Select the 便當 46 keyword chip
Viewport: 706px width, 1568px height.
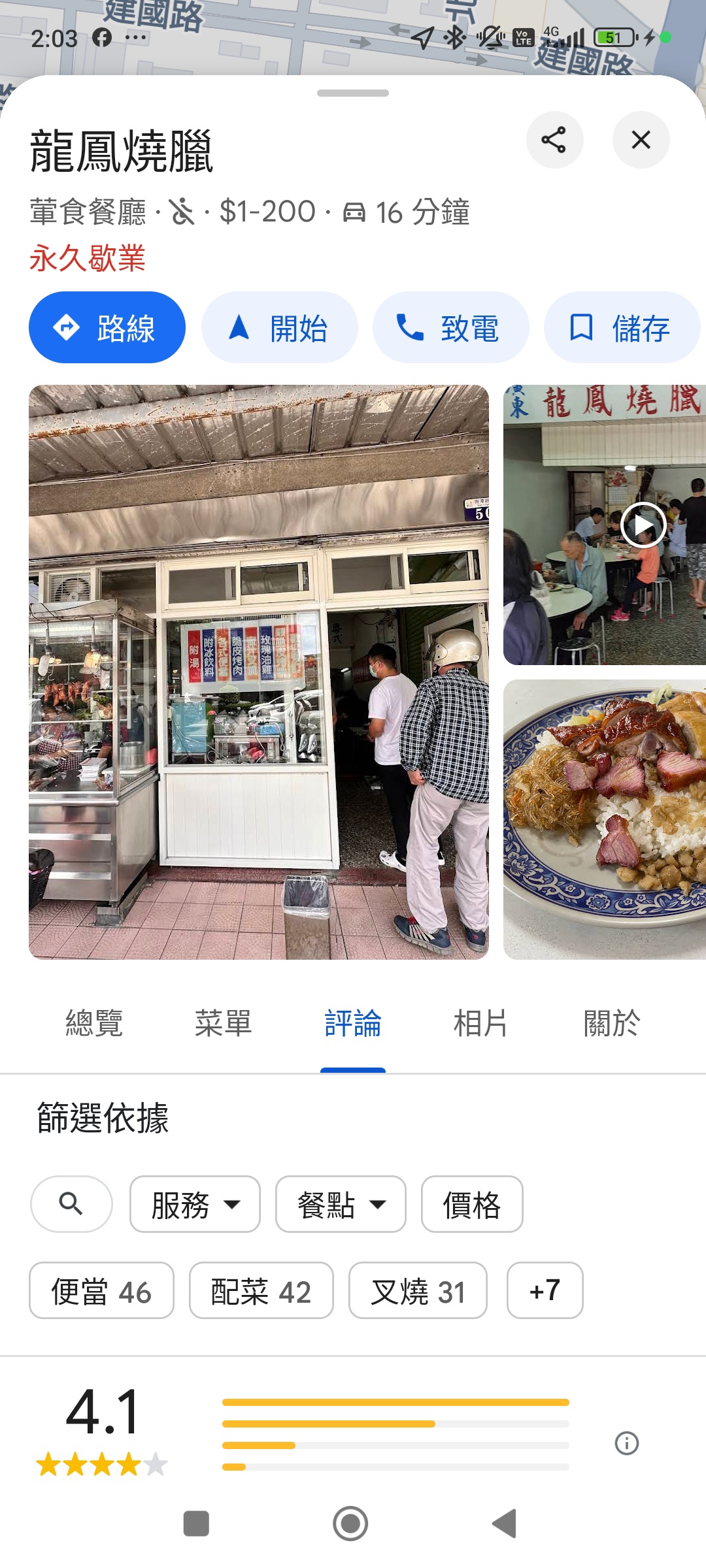[x=101, y=1290]
